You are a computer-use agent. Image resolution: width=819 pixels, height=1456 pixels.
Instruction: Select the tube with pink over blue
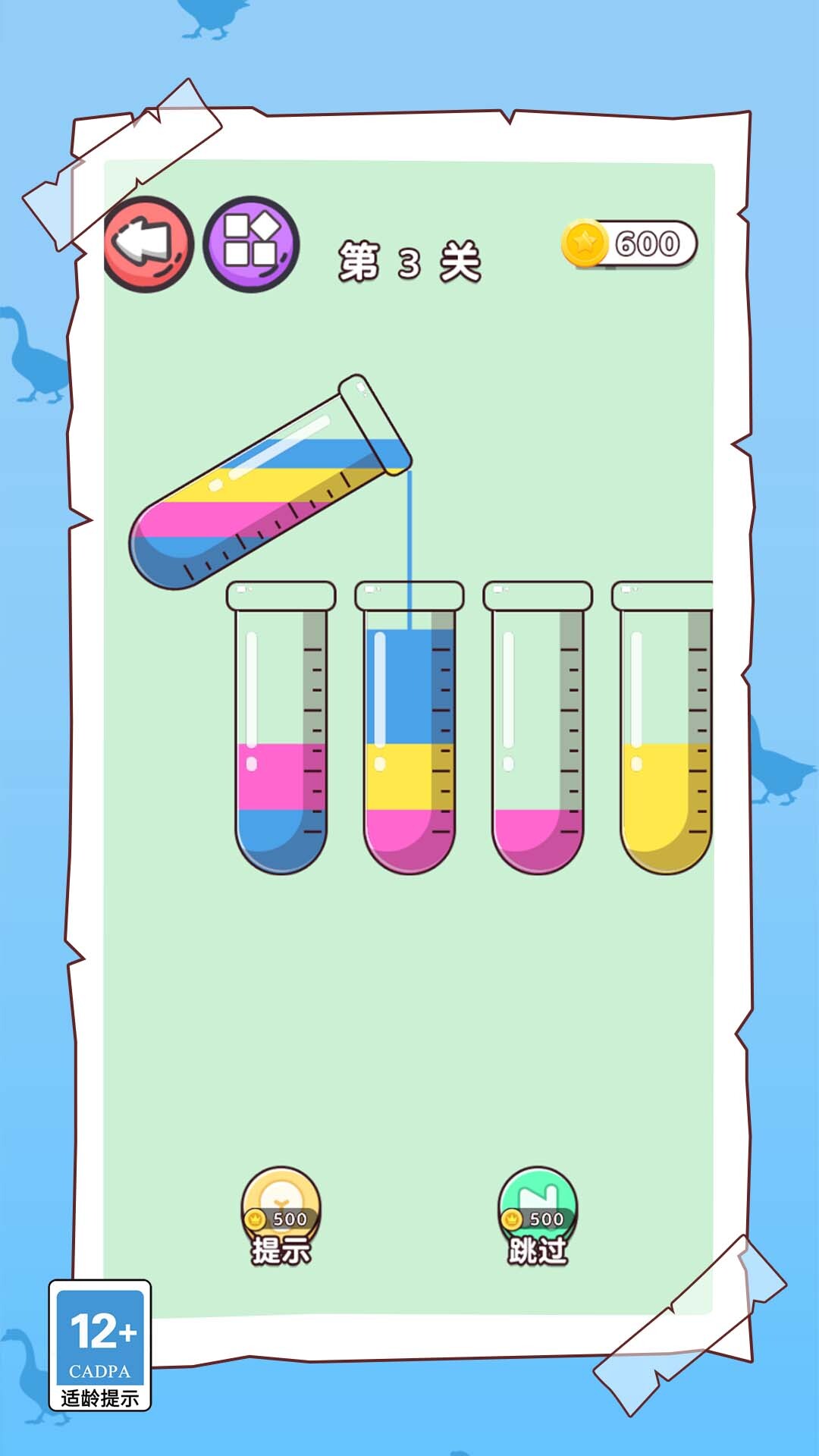click(x=281, y=728)
